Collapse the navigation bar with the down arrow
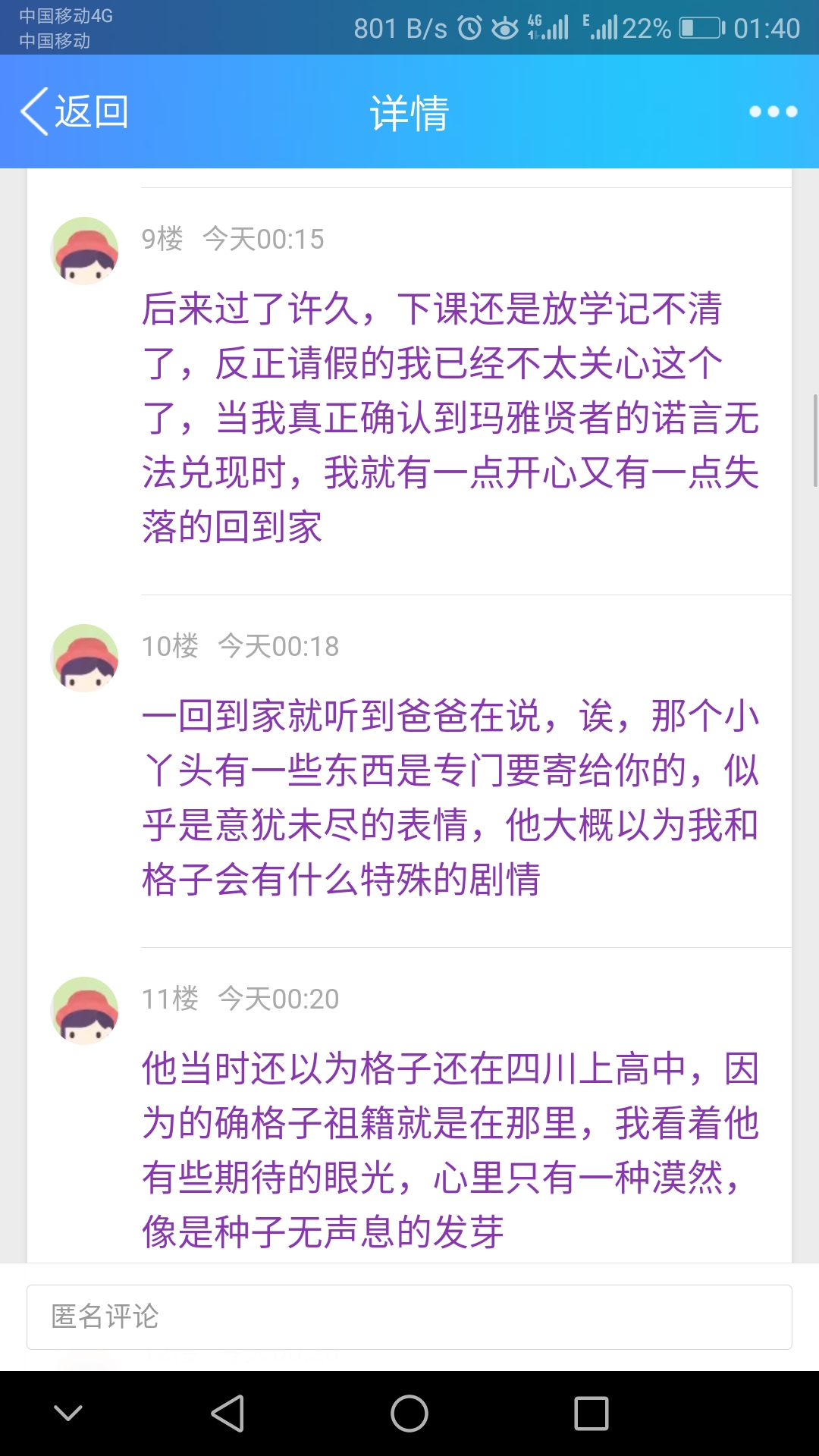The image size is (819, 1456). click(68, 1414)
